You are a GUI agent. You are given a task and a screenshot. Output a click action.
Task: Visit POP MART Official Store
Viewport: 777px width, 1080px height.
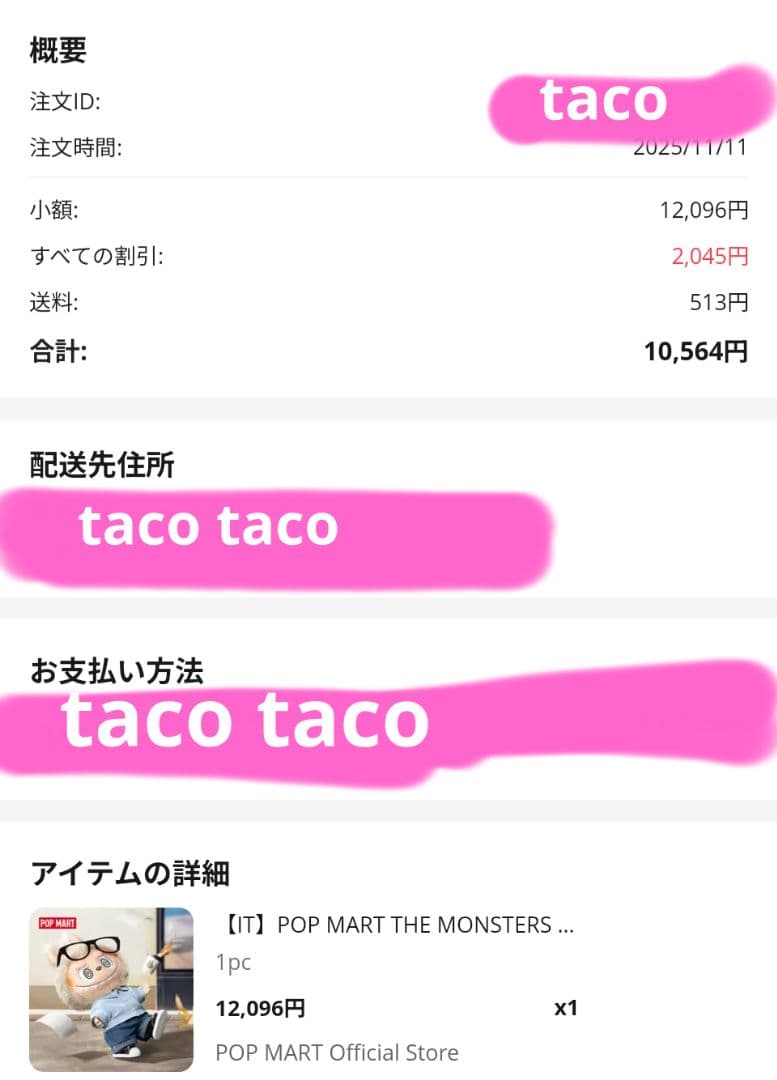[337, 1052]
